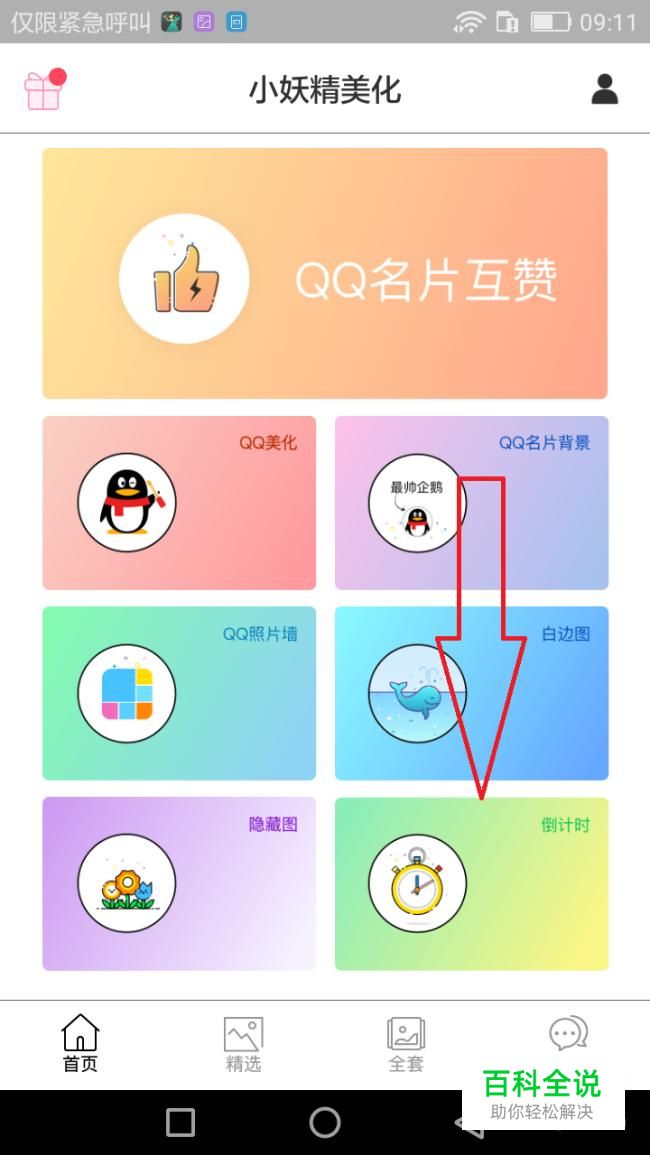Viewport: 650px width, 1155px height.
Task: Switch to the 首页 tab
Action: click(x=80, y=1043)
